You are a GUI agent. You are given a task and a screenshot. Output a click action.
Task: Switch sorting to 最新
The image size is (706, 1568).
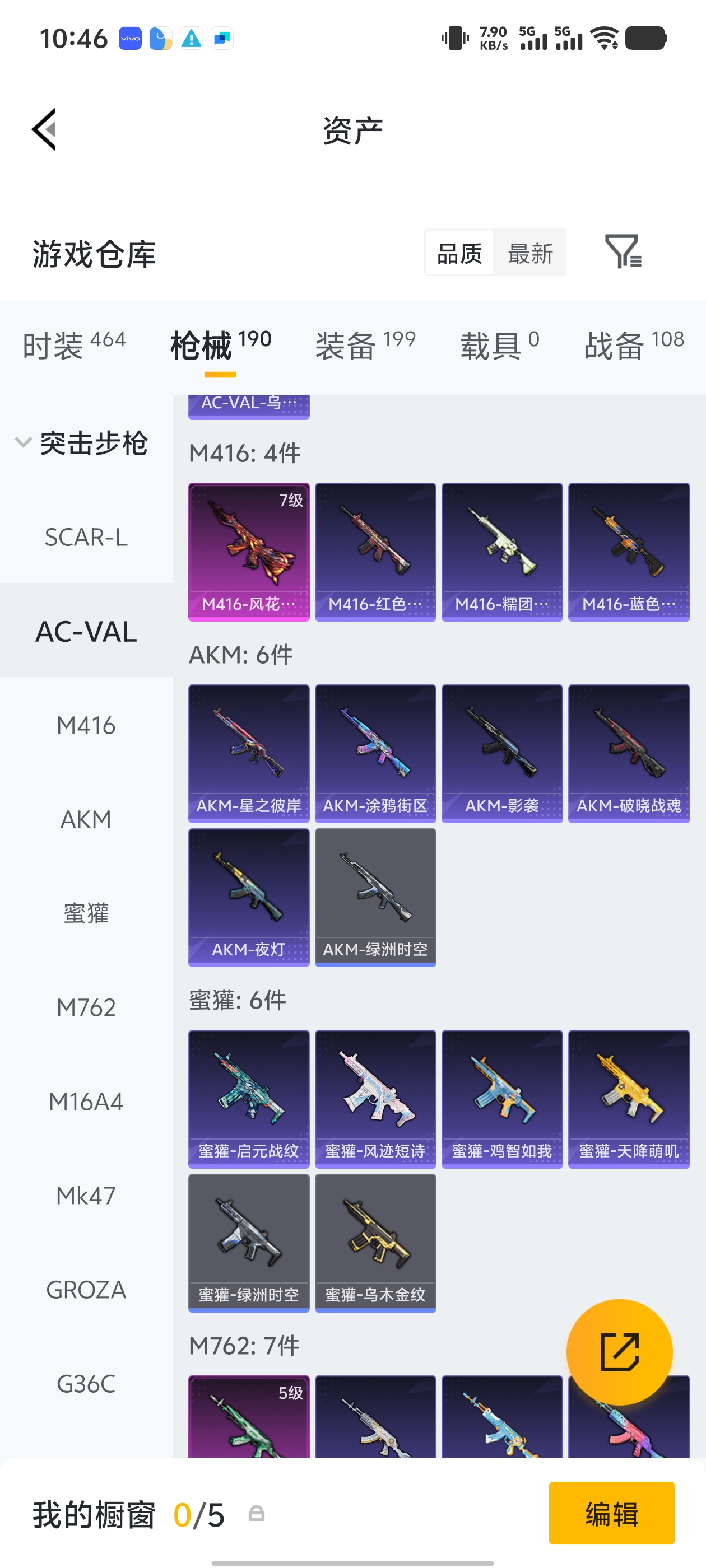530,253
